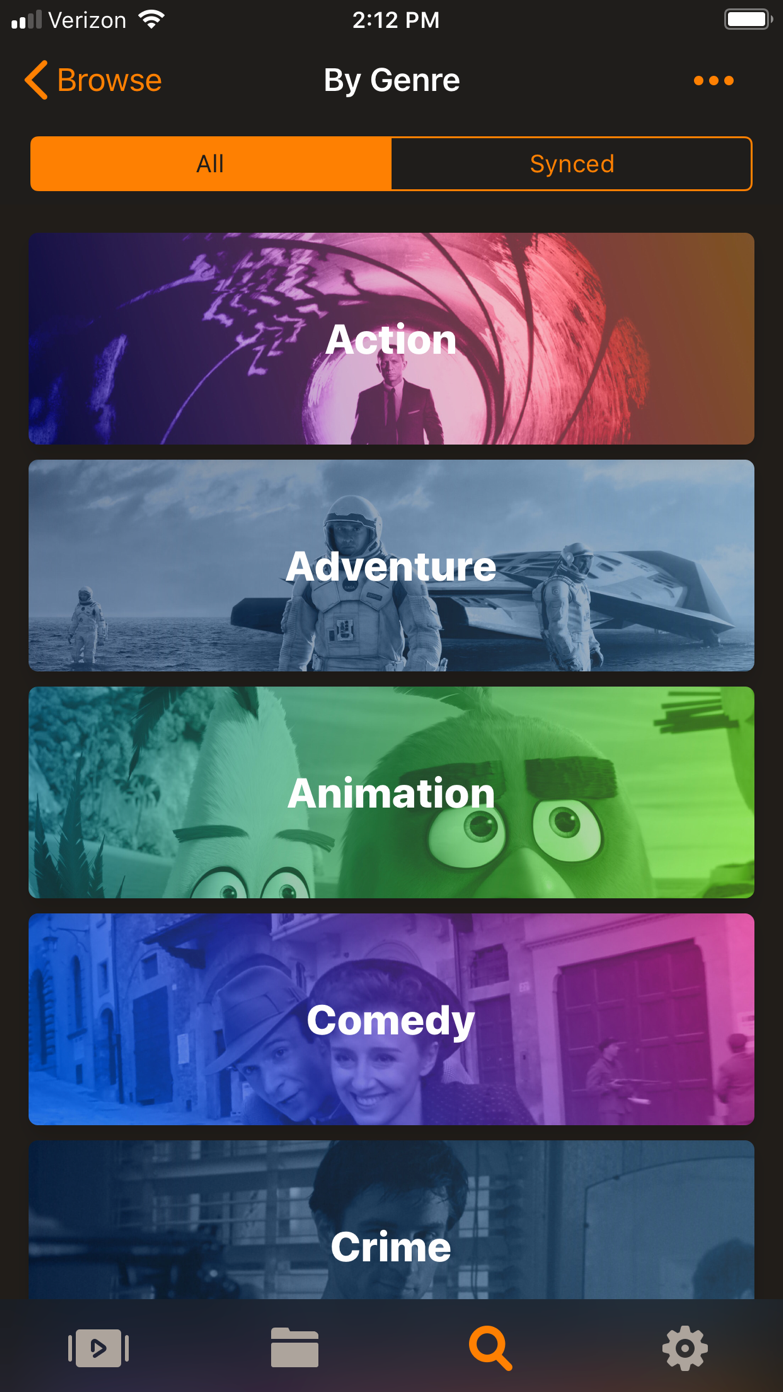Go back to Browse
The image size is (783, 1392).
tap(93, 80)
